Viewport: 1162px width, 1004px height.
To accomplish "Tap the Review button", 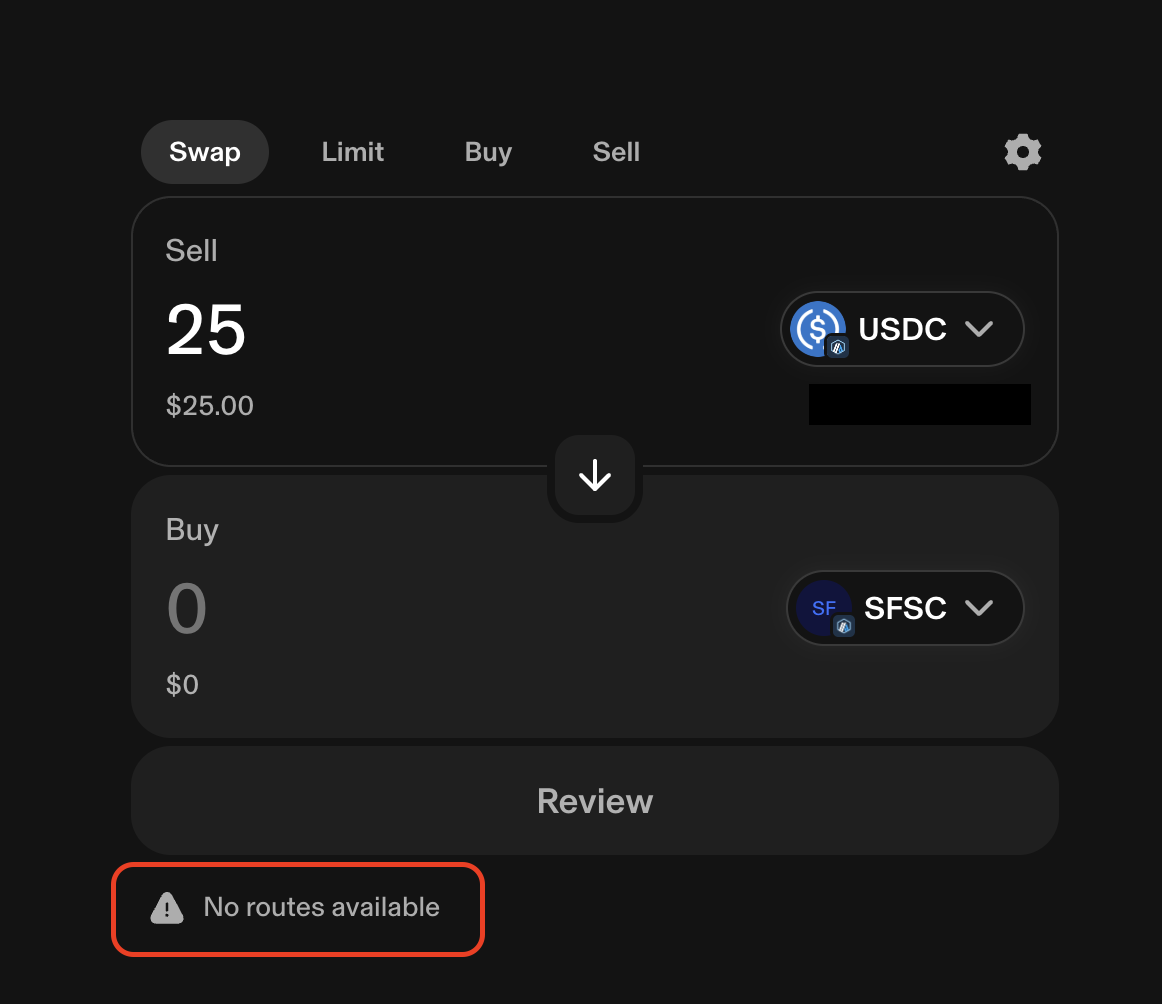I will [595, 801].
